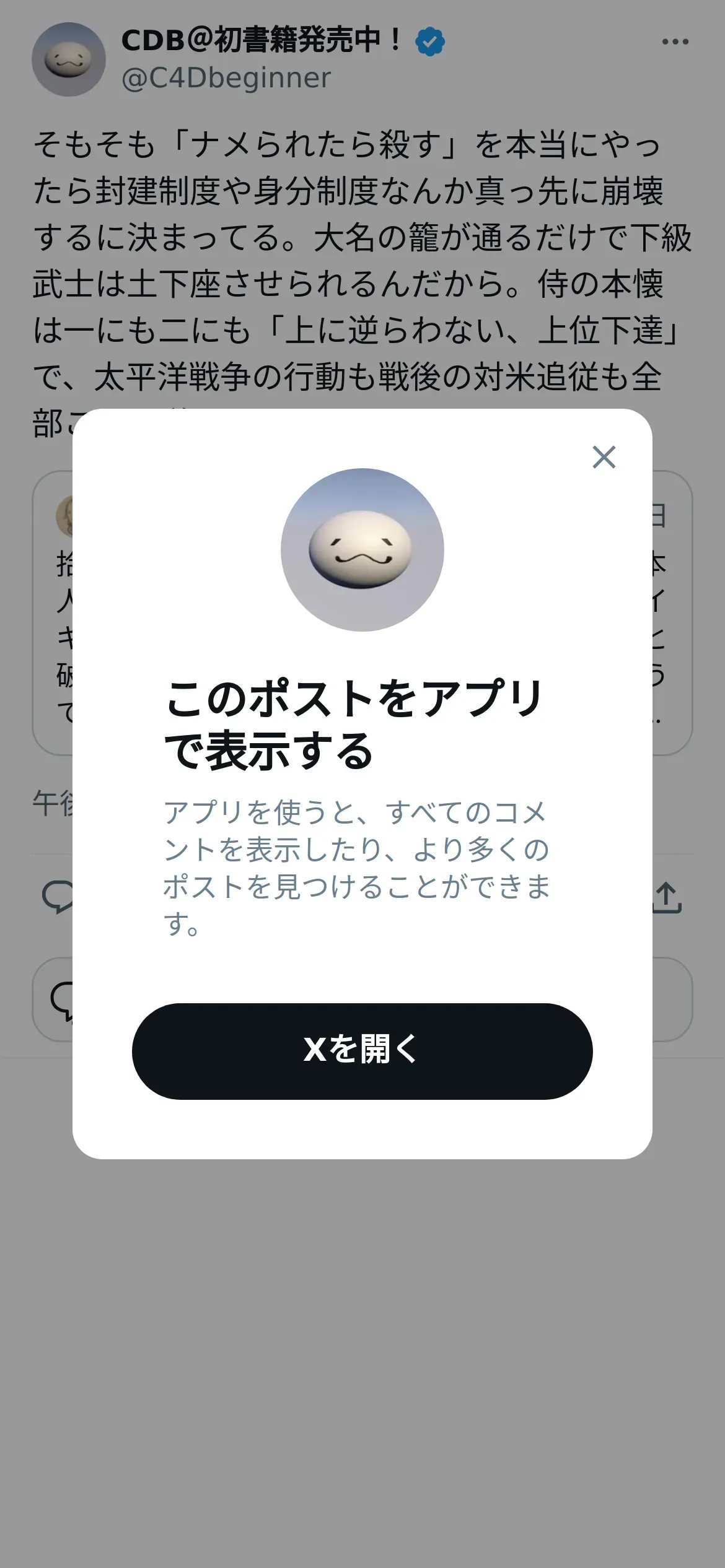Dismiss the app prompt dialog
725x1568 pixels.
pos(604,457)
